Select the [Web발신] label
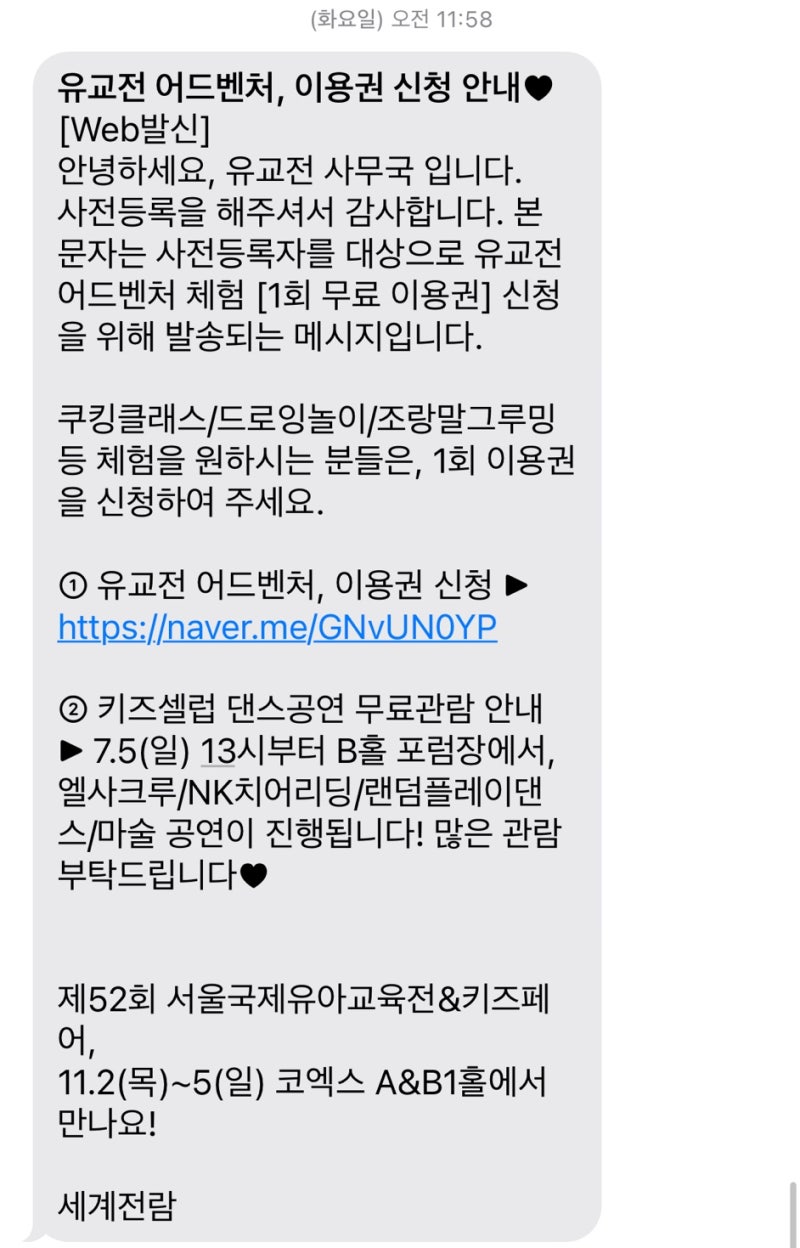Viewport: 800px width, 1248px height. (x=135, y=130)
